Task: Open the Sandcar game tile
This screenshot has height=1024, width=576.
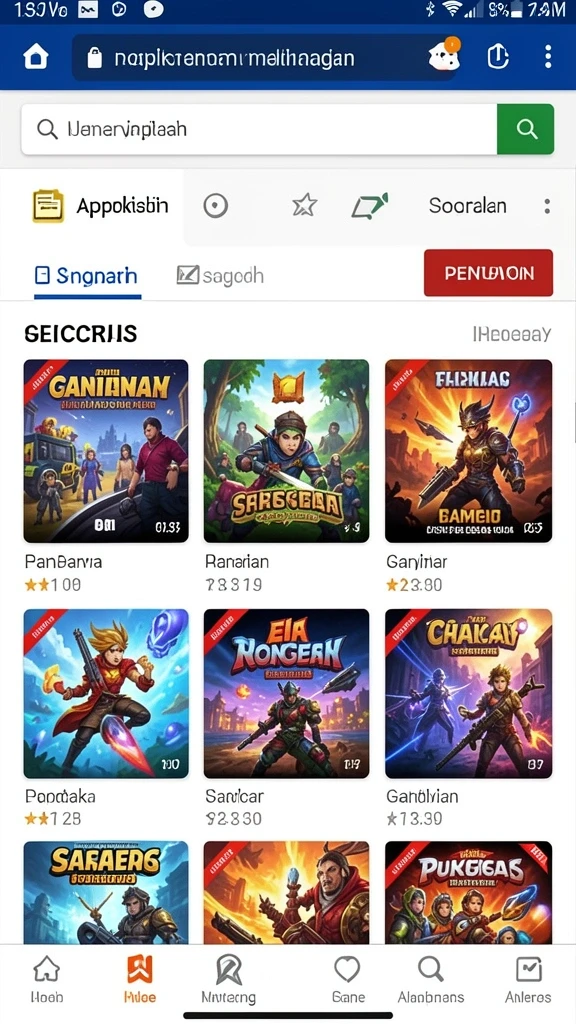Action: [x=286, y=694]
